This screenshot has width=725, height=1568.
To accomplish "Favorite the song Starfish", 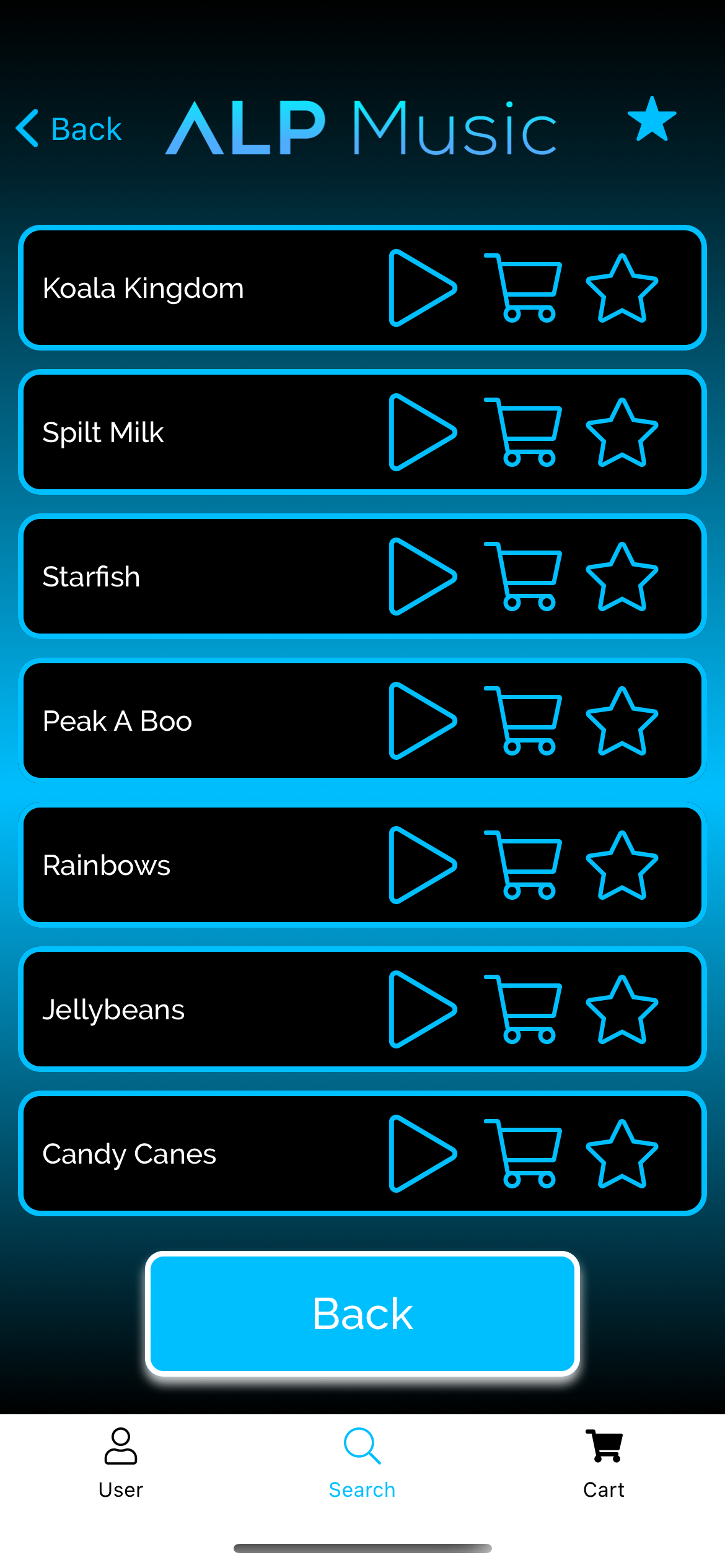I will 622,577.
